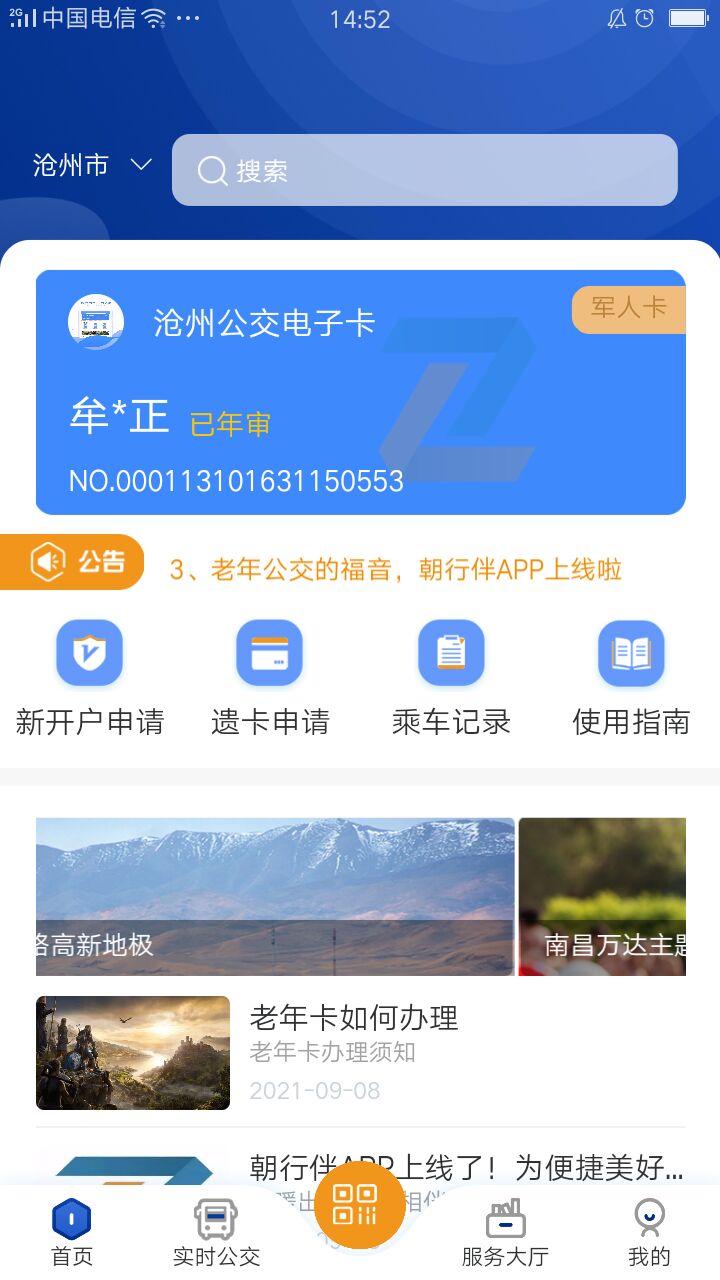Select the 首页 home tab icon
720x1280 pixels.
(71, 1218)
